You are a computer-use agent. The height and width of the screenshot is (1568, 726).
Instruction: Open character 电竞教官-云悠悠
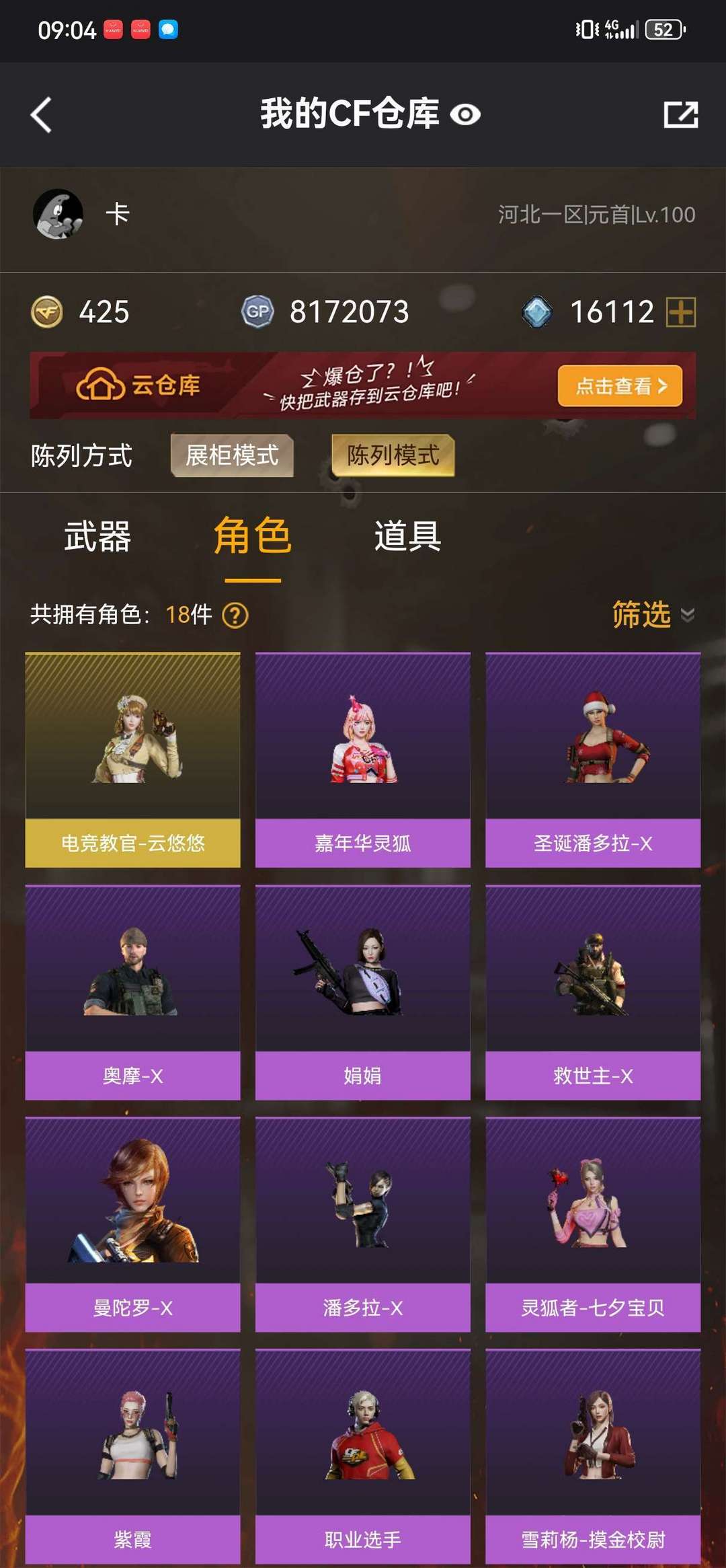pyautogui.click(x=133, y=760)
